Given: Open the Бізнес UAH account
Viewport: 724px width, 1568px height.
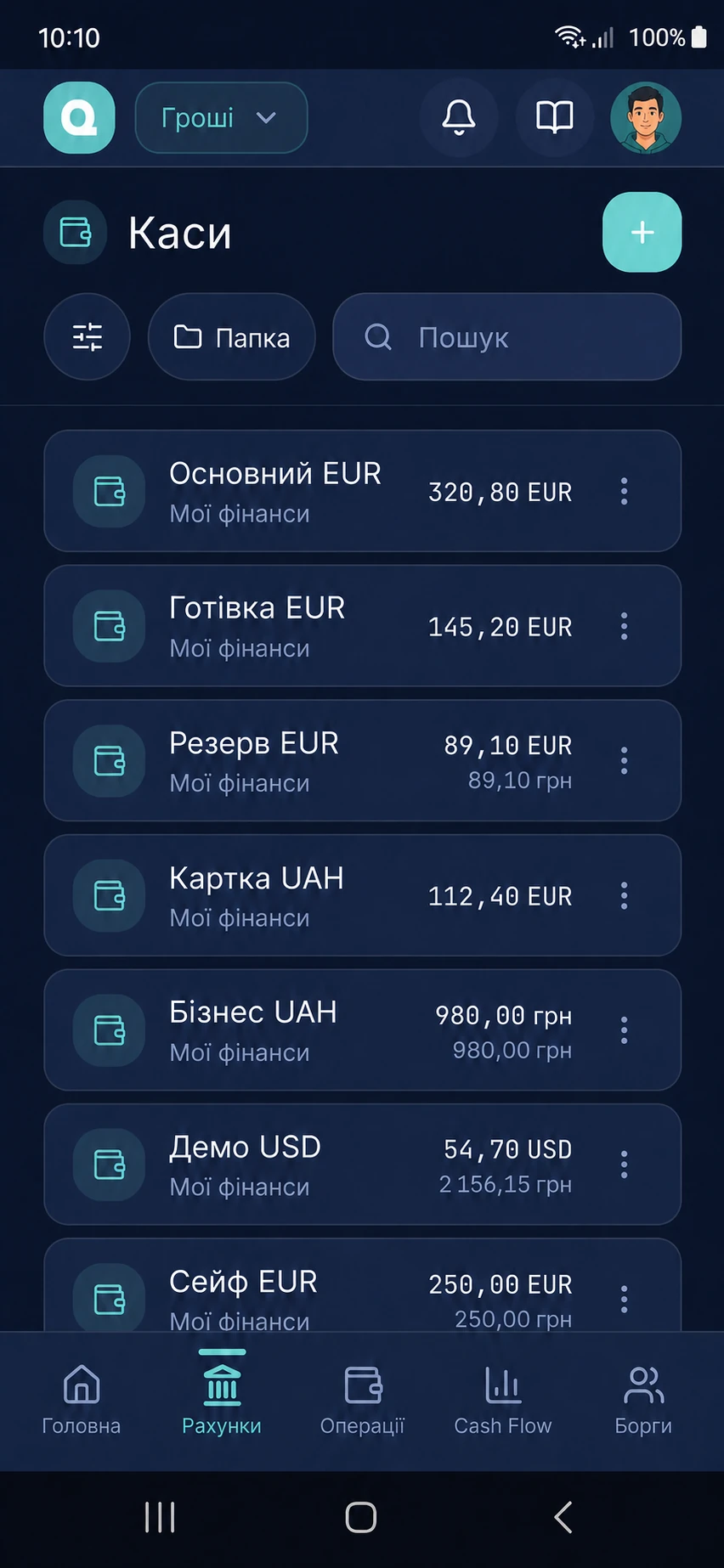Looking at the screenshot, I should [363, 1029].
